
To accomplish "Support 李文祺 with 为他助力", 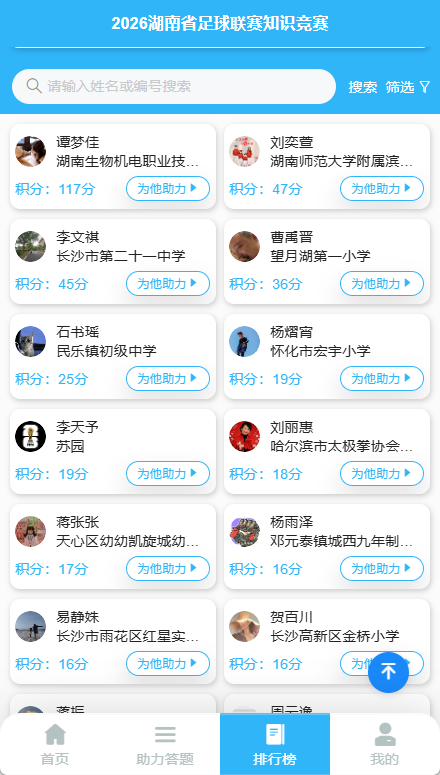I will point(168,283).
